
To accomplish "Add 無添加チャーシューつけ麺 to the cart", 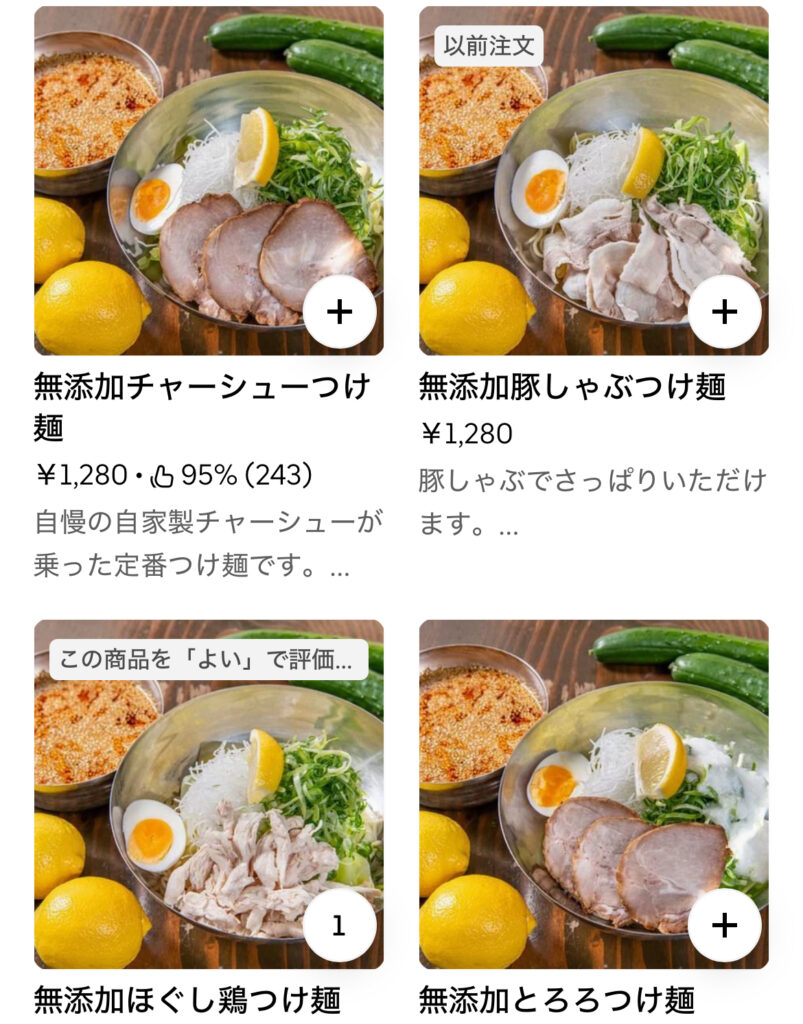I will 339,312.
